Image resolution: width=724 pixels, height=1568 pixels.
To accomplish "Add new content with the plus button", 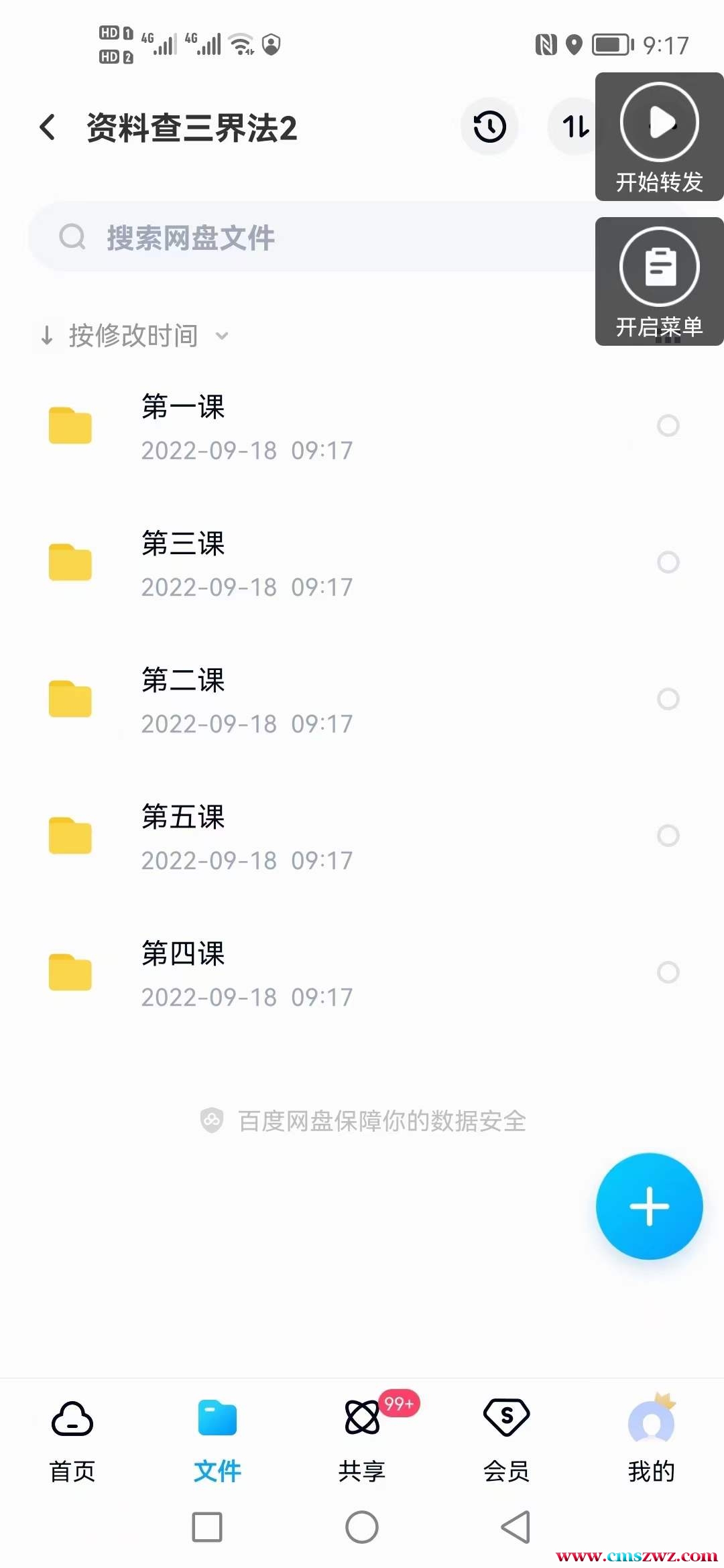I will pyautogui.click(x=649, y=1206).
